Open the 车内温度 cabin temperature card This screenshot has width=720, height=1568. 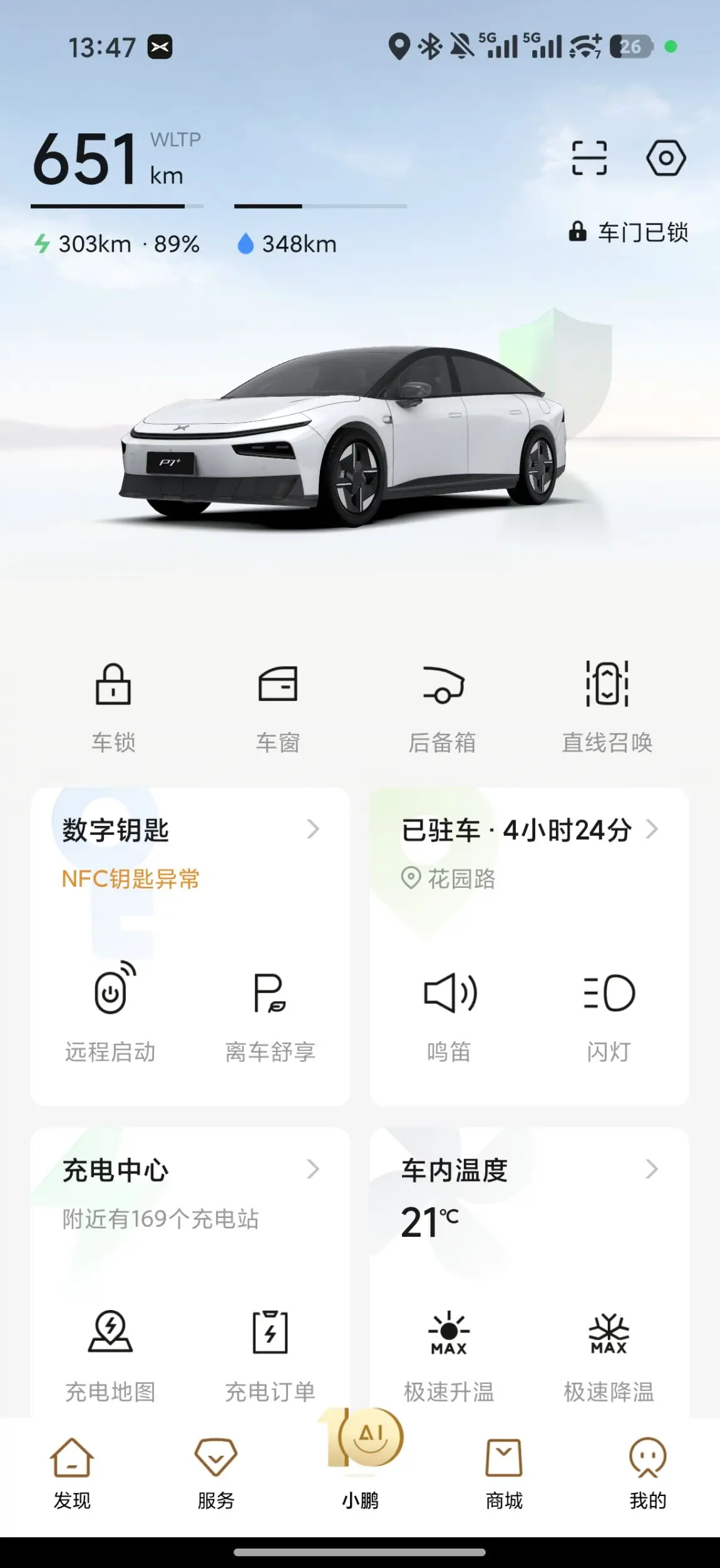(529, 1170)
